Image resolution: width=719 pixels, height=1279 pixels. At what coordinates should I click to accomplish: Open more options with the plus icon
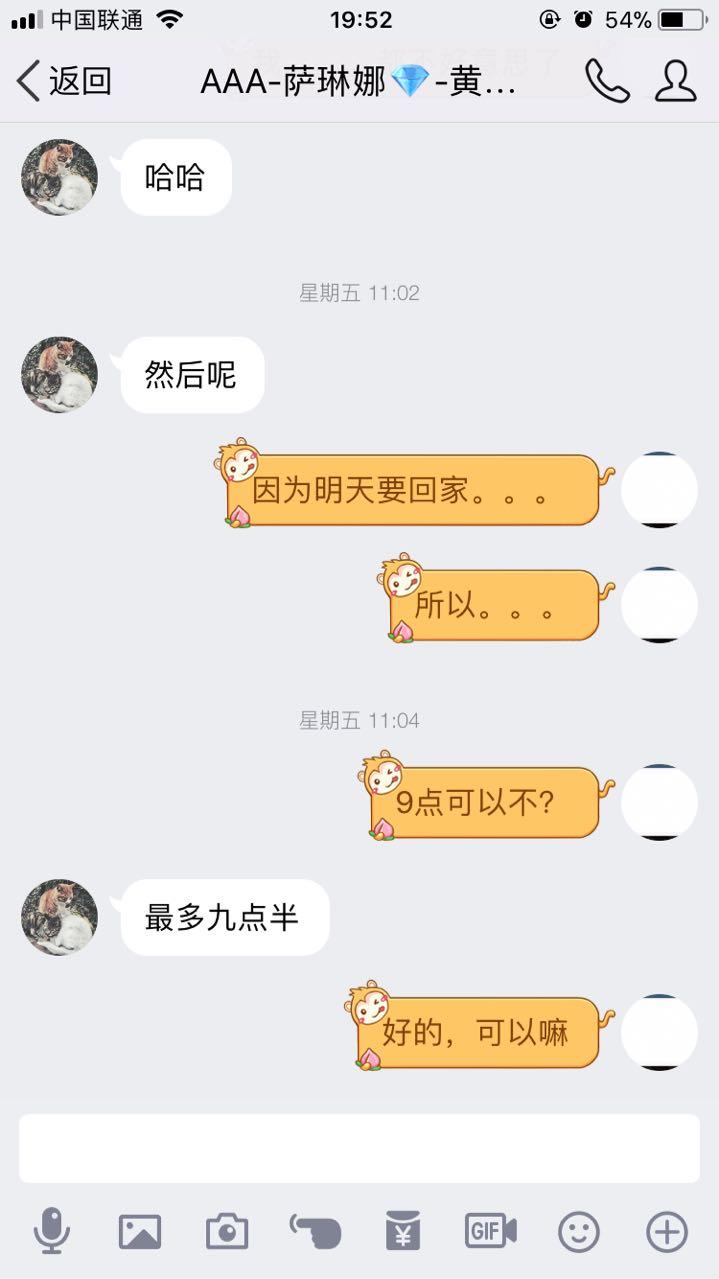pyautogui.click(x=667, y=1231)
